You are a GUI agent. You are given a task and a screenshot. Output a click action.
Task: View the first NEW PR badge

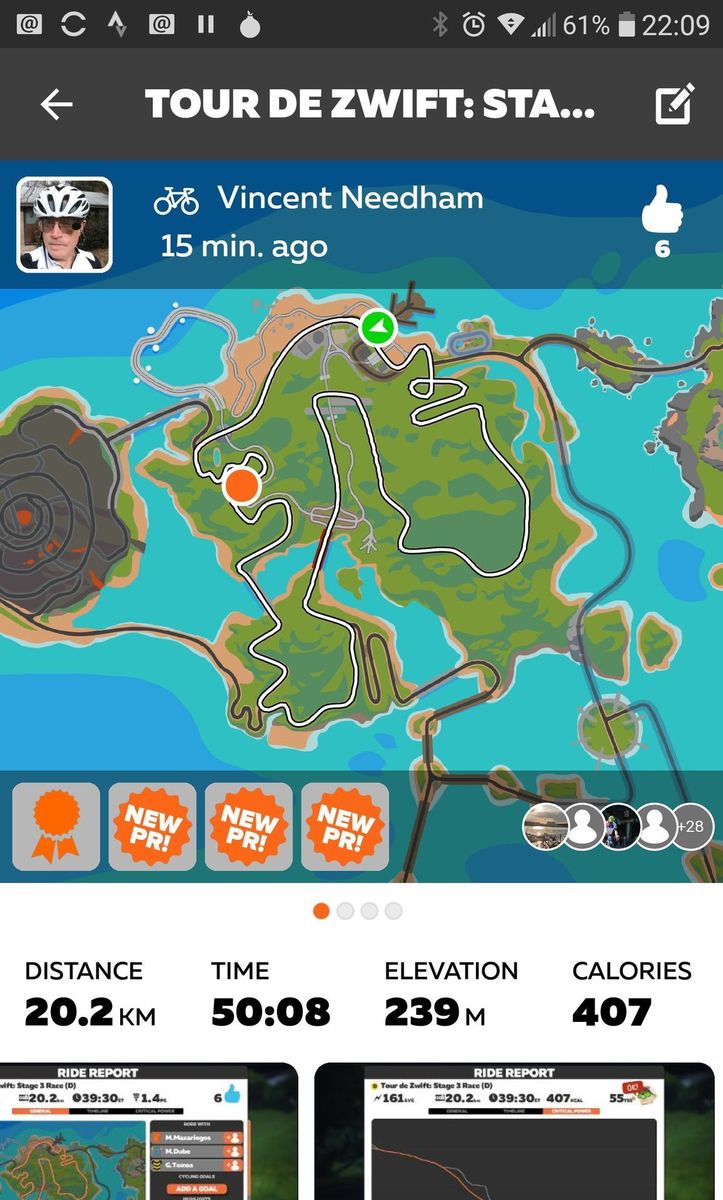pos(152,826)
